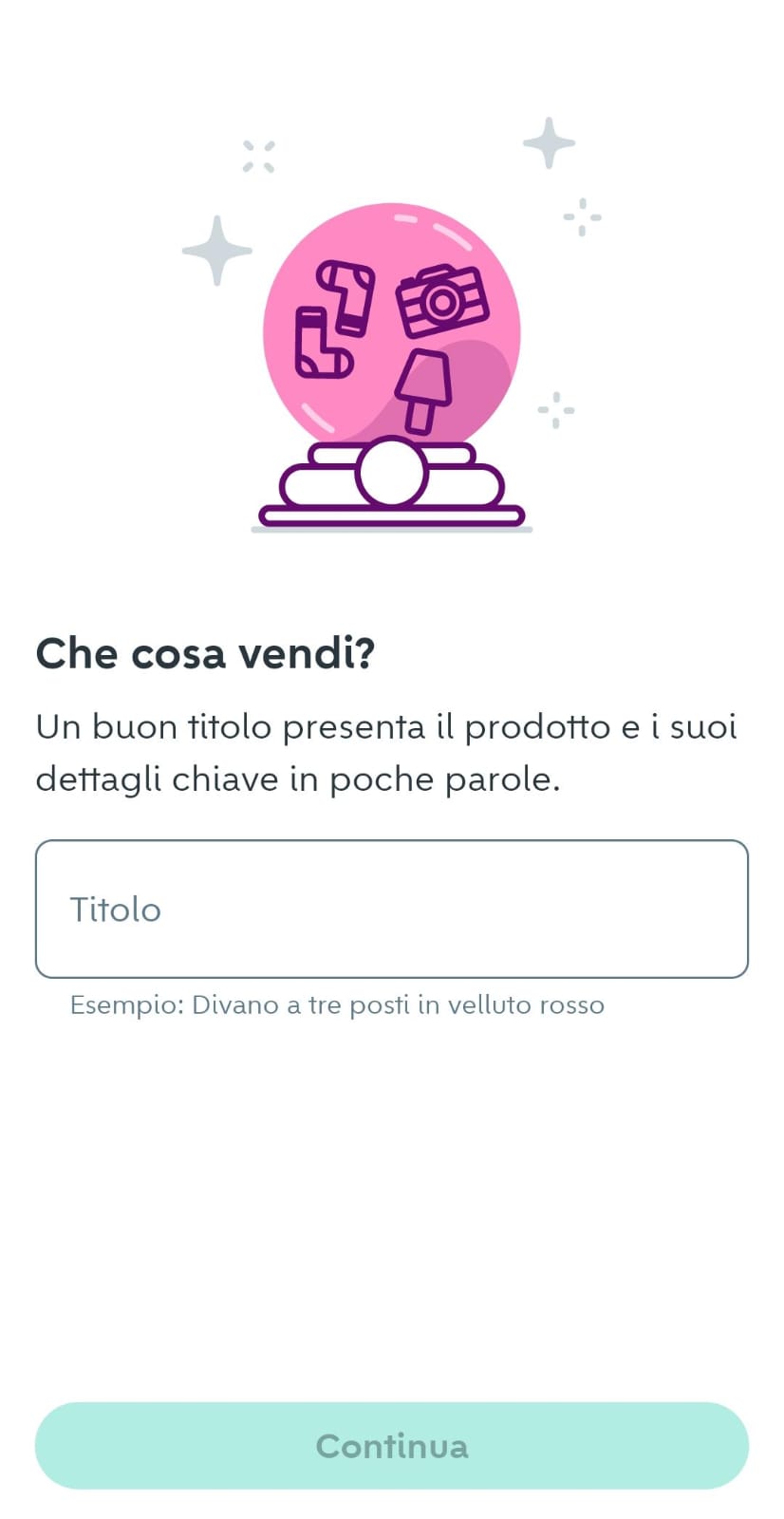
Task: Tap the Continua button
Action: 391,1445
